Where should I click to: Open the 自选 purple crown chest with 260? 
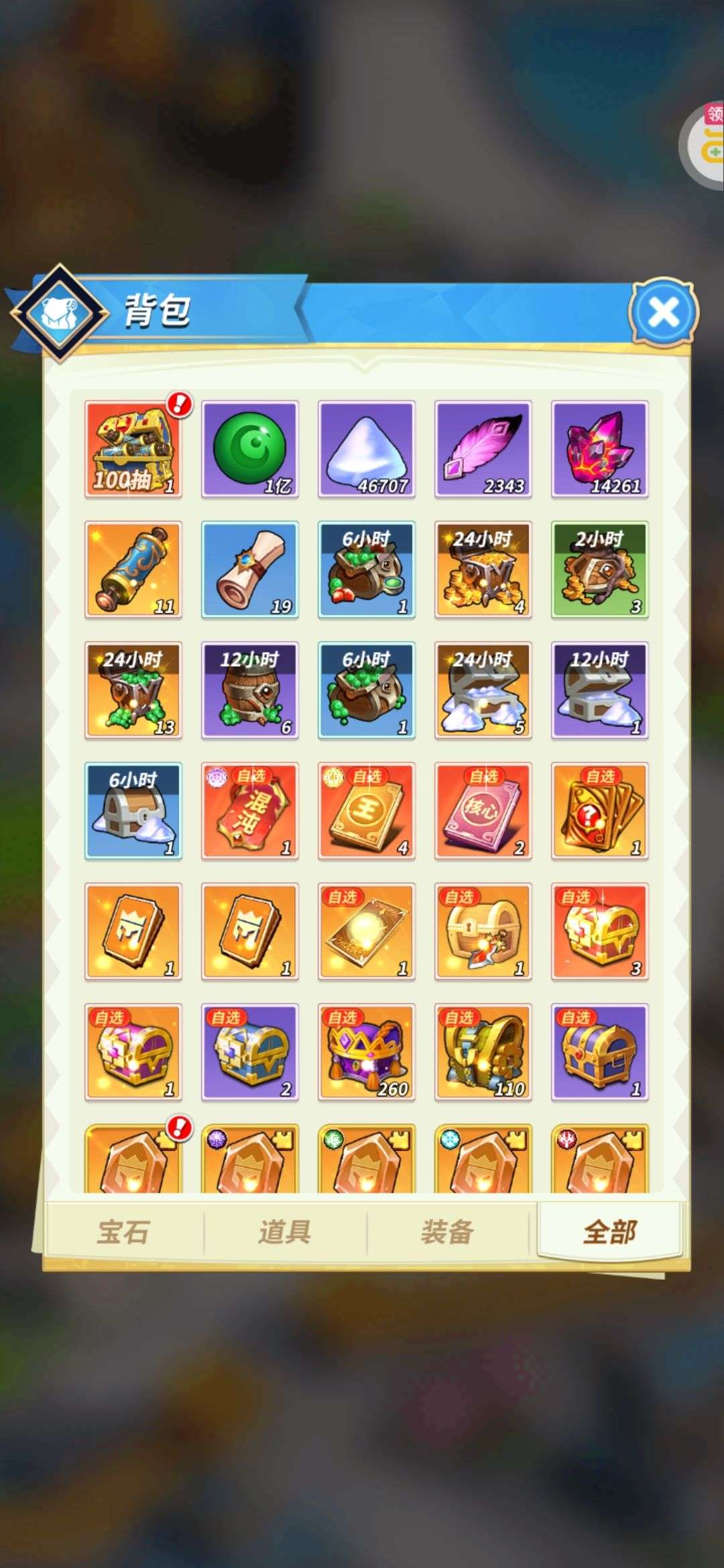pyautogui.click(x=367, y=1052)
